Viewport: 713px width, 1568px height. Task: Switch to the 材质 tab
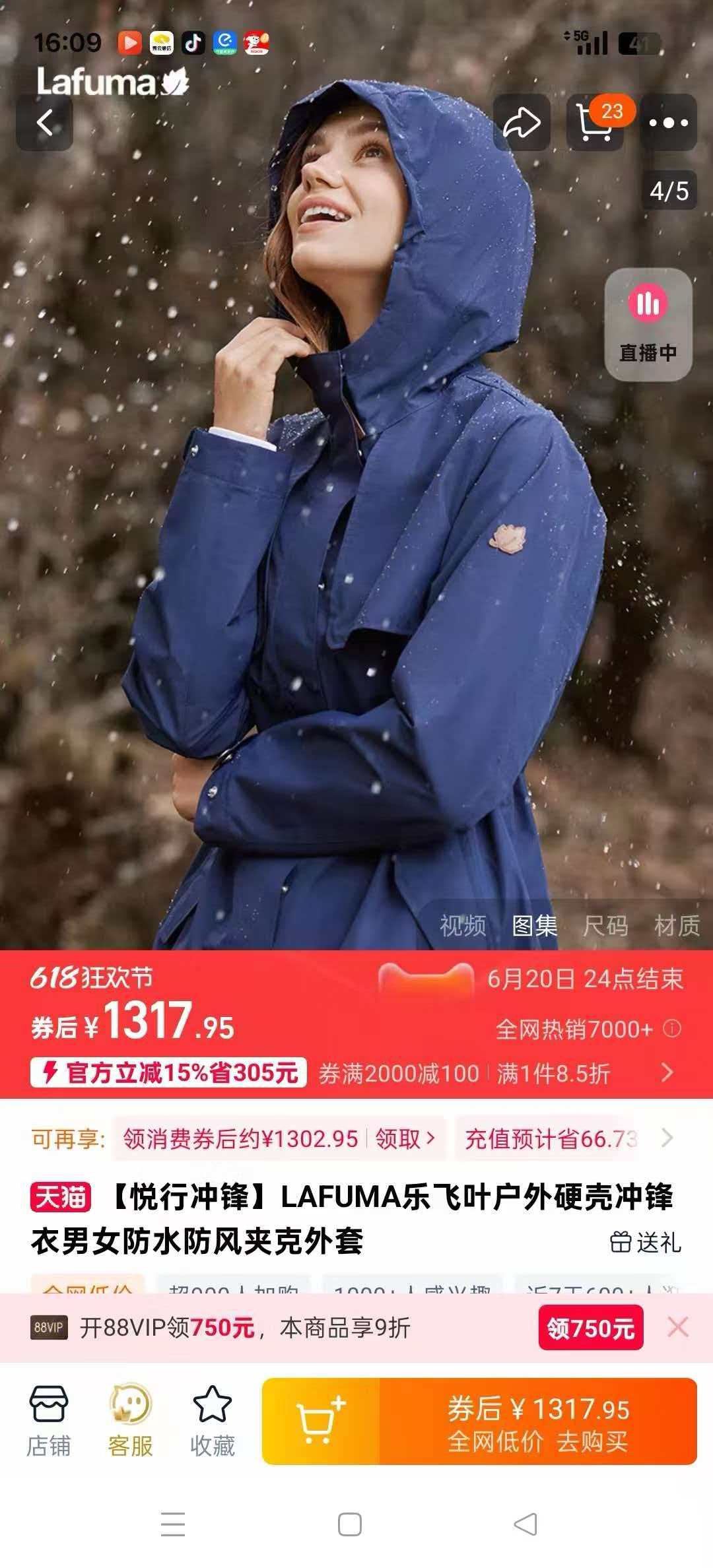676,925
